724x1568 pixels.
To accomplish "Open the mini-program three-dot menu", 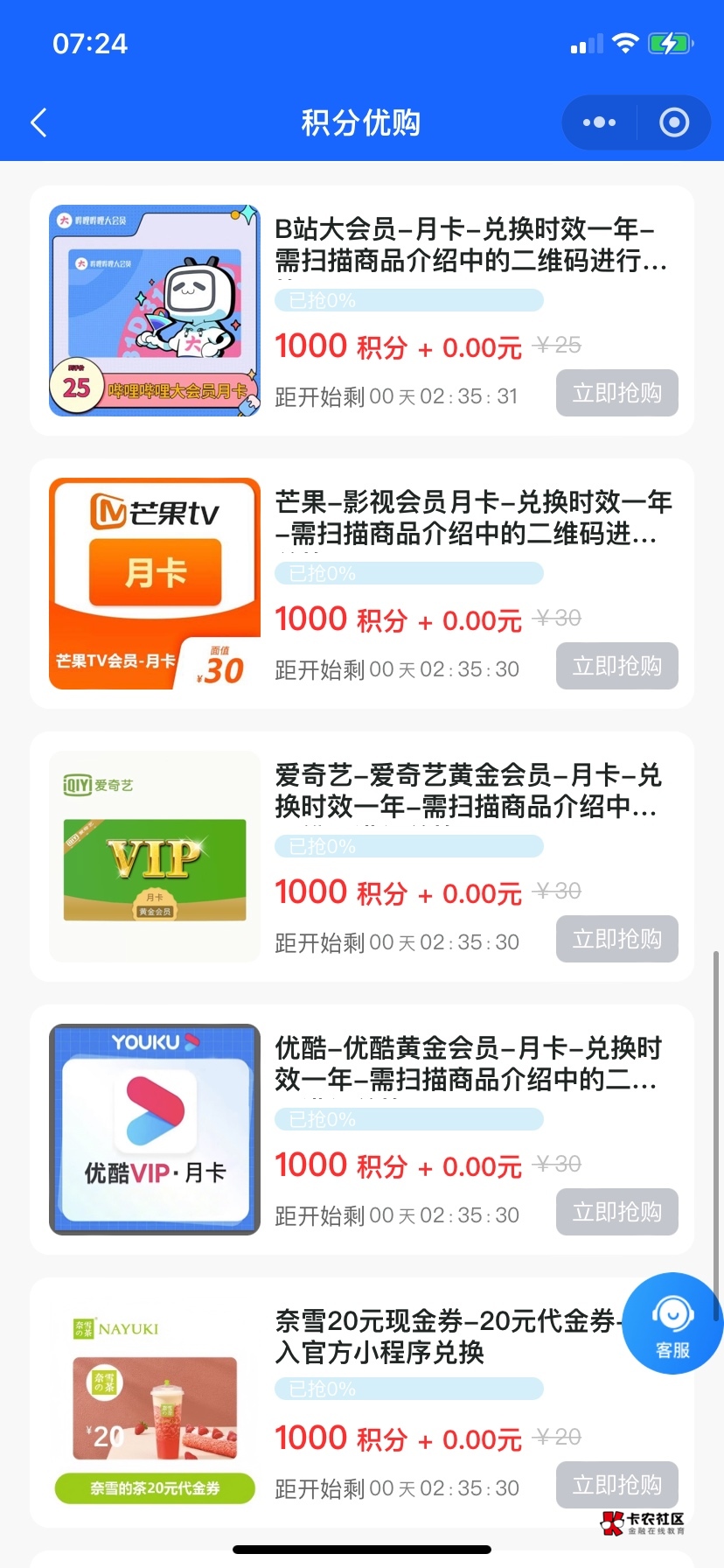I will pos(599,122).
